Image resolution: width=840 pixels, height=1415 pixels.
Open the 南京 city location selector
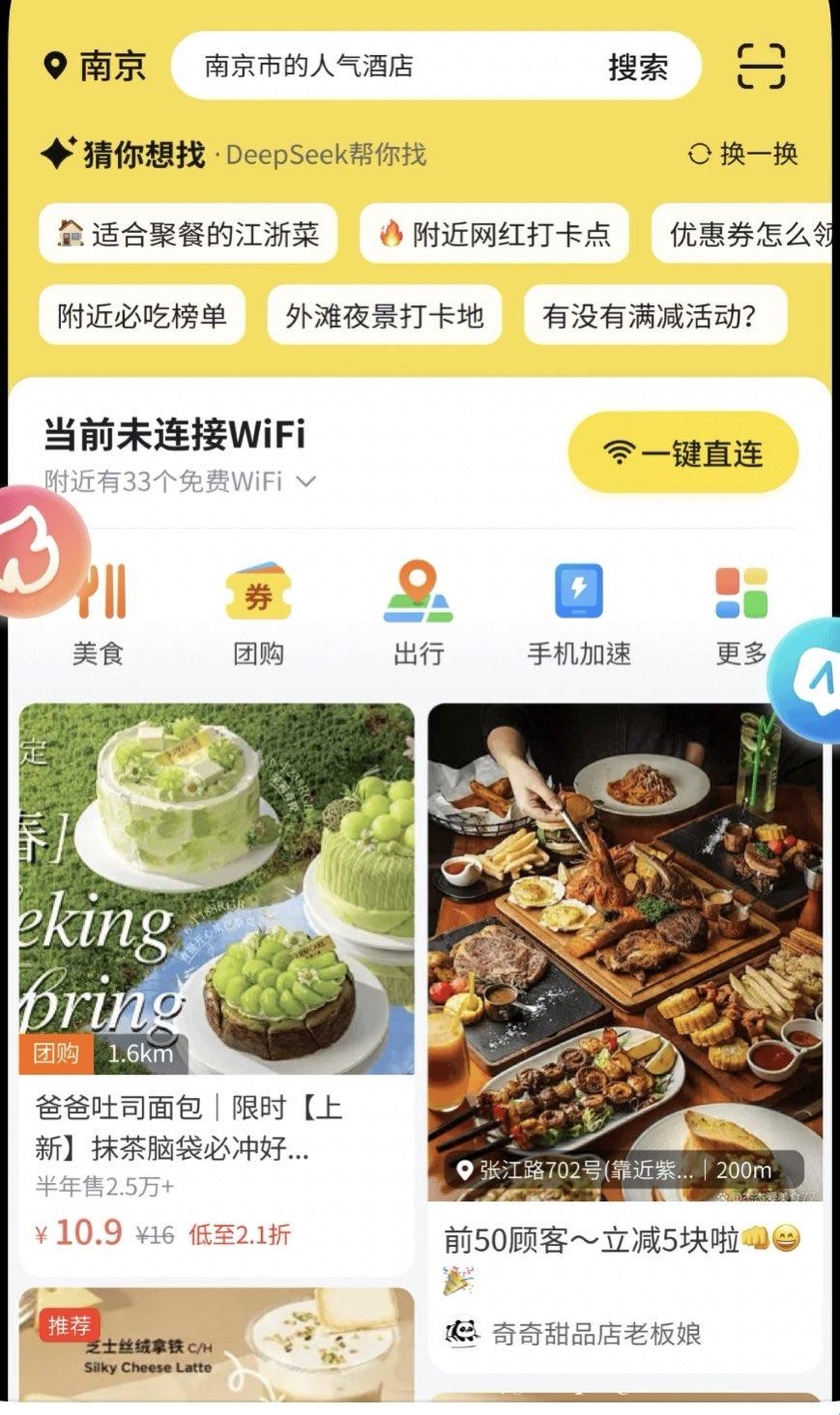[x=94, y=66]
